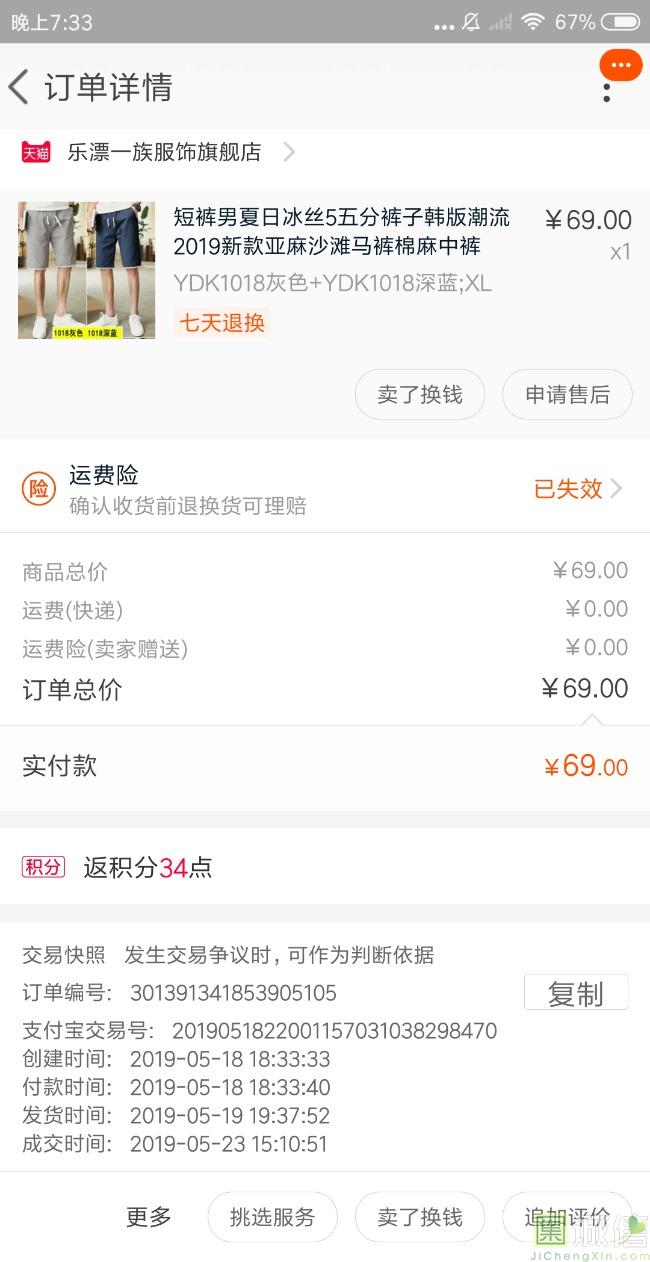
Task: Show 更多 order options
Action: point(148,1217)
